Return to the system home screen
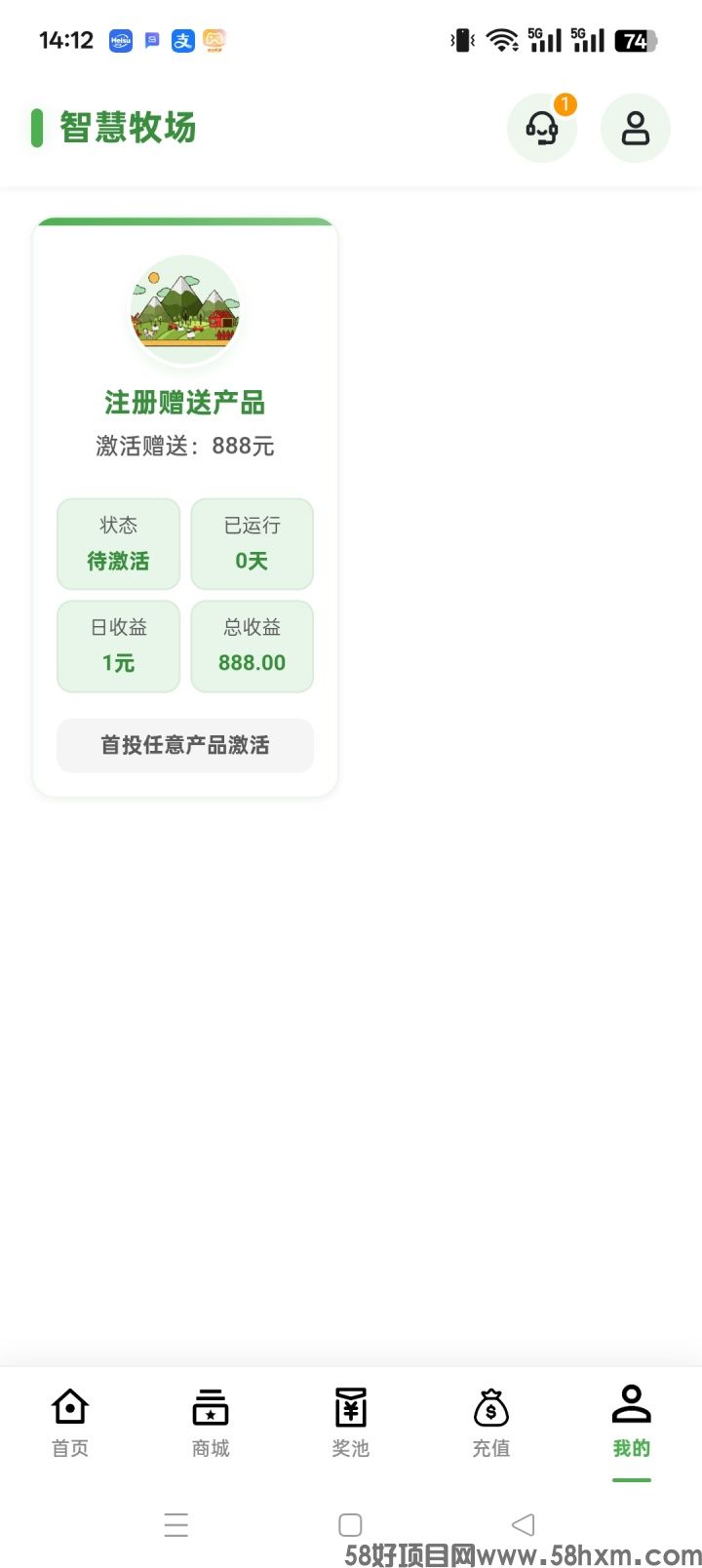702x1568 pixels. (350, 1524)
